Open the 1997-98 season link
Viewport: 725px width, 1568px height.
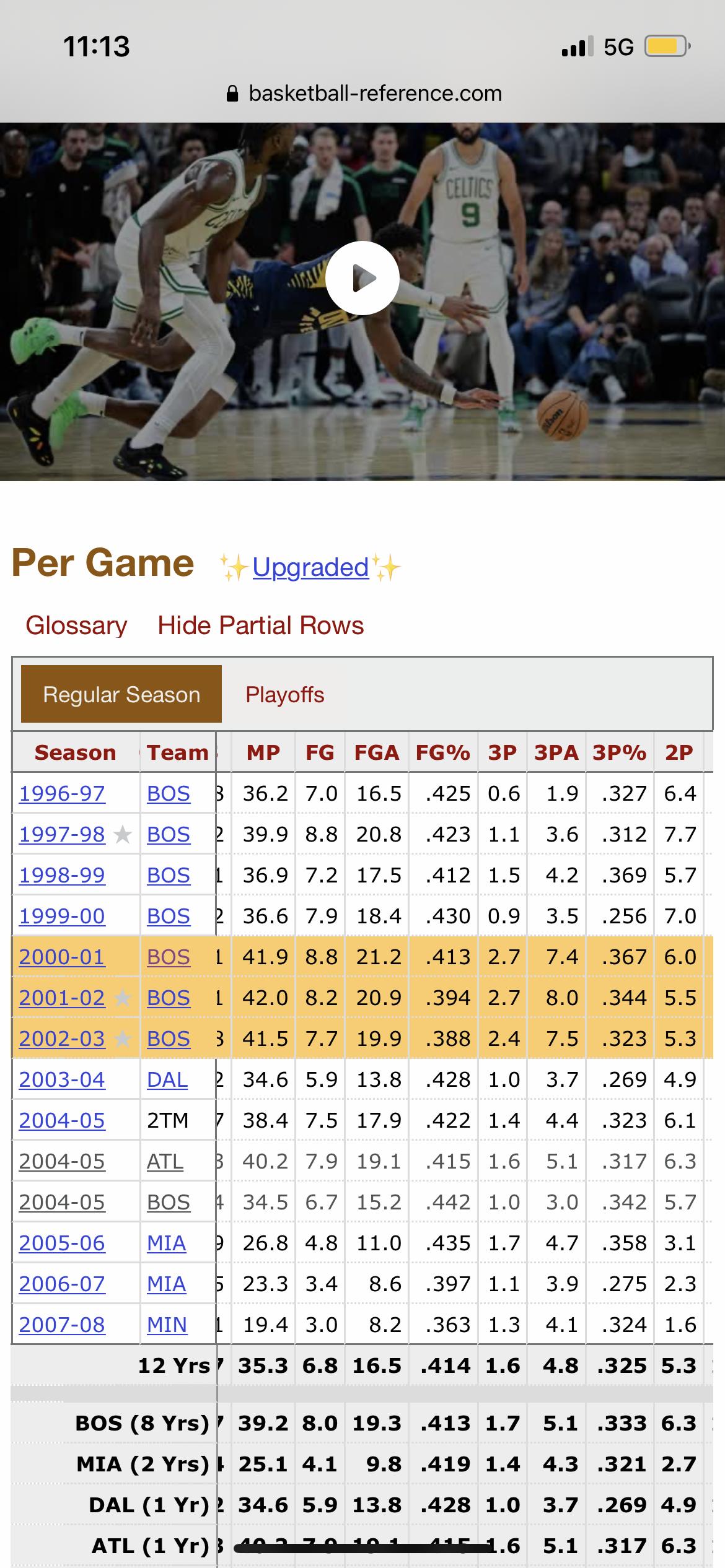[x=62, y=834]
